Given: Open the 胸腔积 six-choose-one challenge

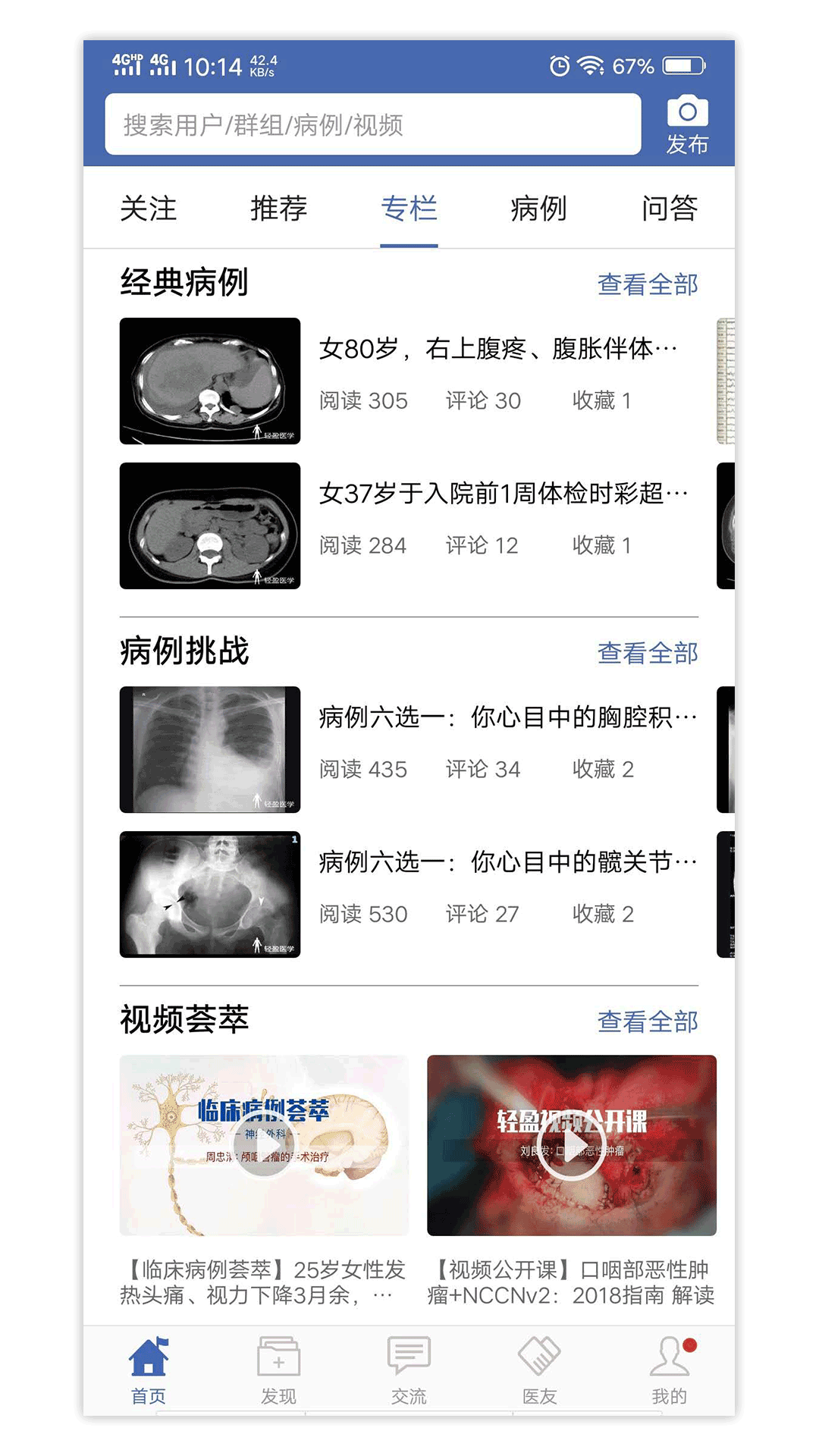Looking at the screenshot, I should click(x=409, y=749).
